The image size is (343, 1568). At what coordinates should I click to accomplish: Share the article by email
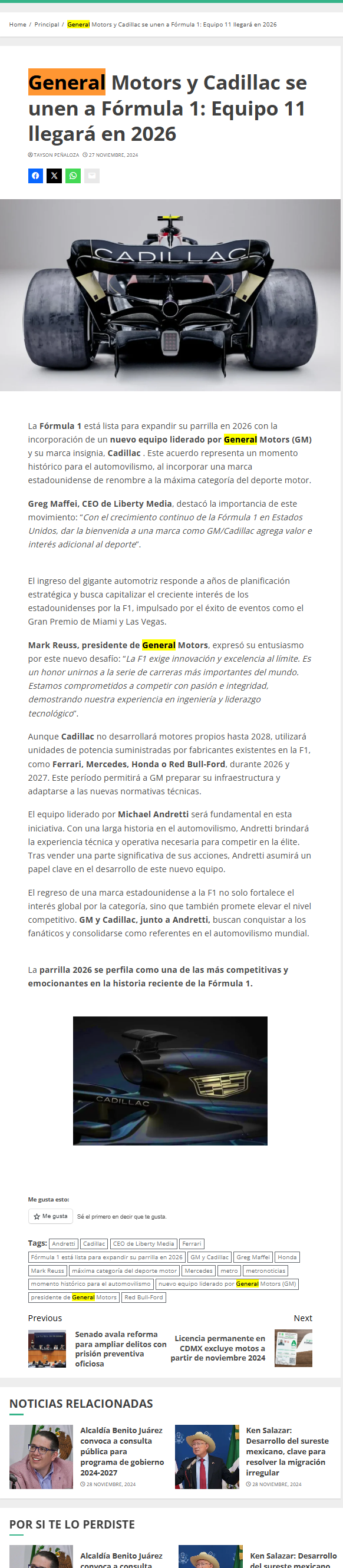(x=92, y=176)
